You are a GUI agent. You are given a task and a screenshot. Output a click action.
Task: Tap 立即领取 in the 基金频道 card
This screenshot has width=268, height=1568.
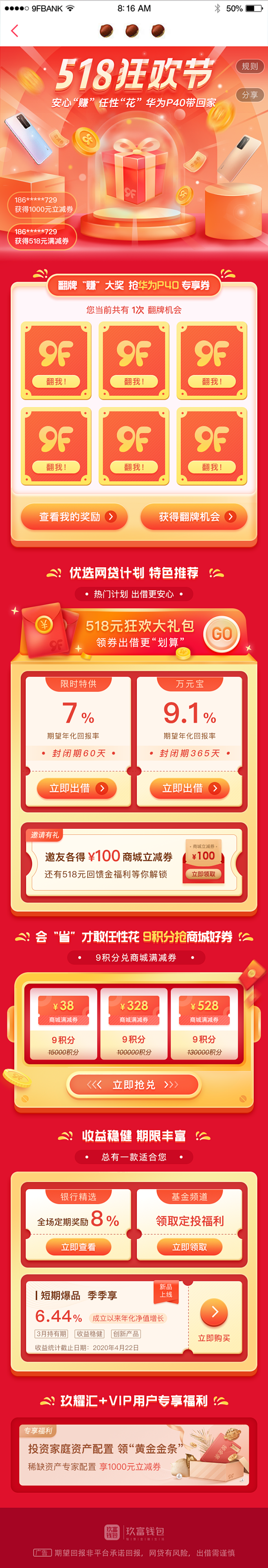click(189, 1247)
